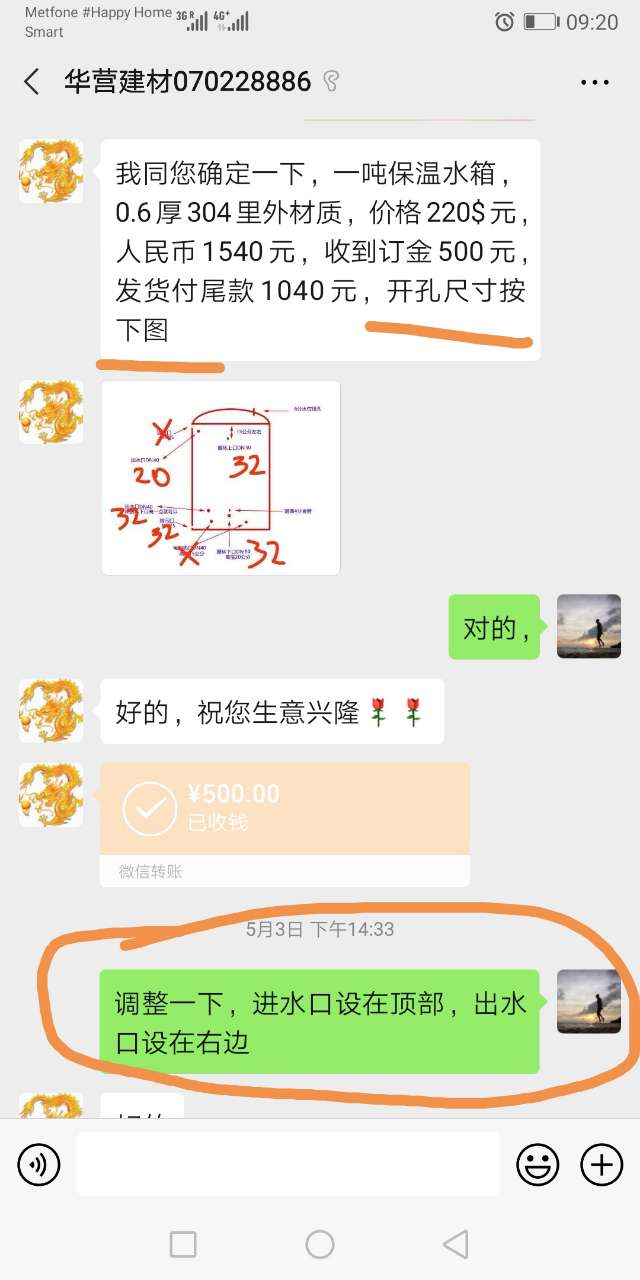Tap the system home button

[x=320, y=1244]
